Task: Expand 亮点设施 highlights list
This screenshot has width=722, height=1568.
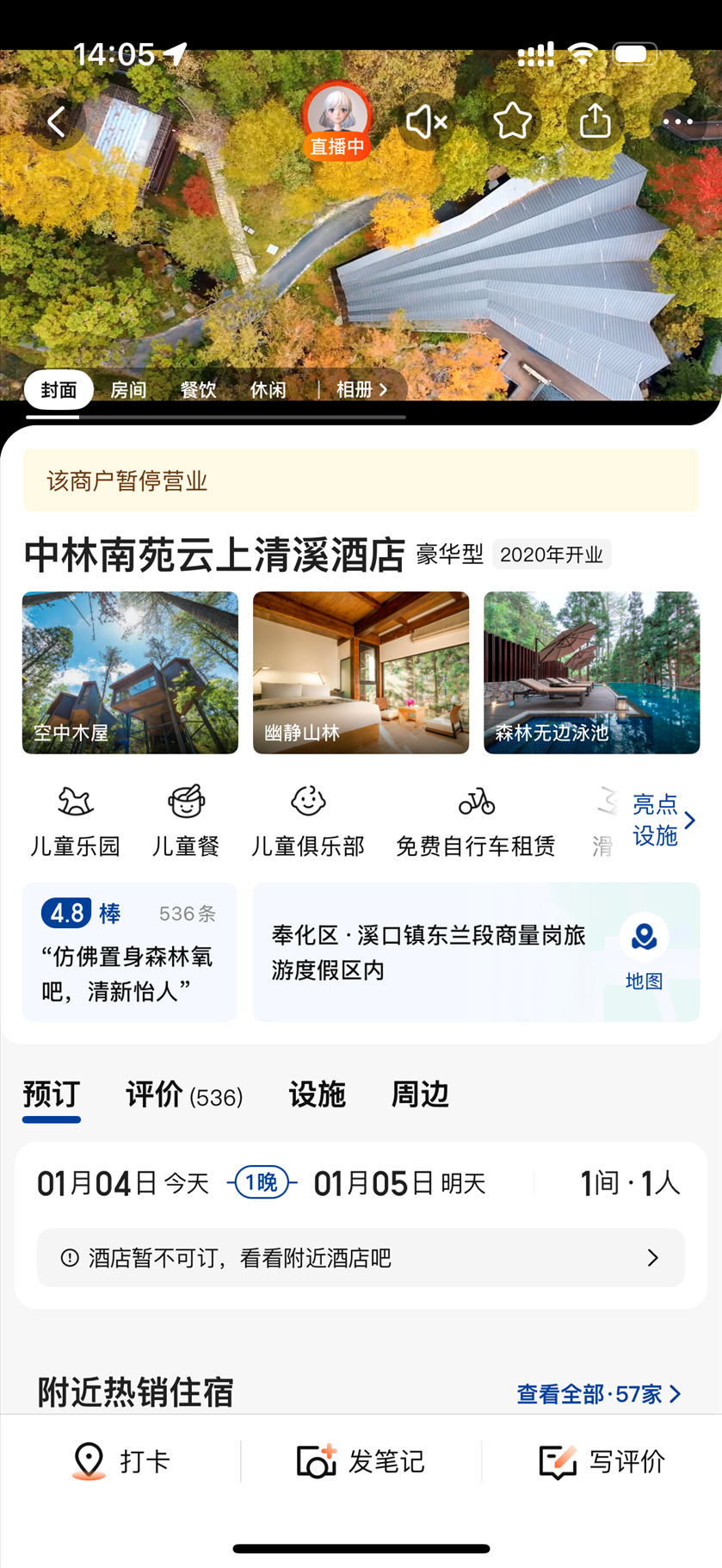Action: coord(663,820)
